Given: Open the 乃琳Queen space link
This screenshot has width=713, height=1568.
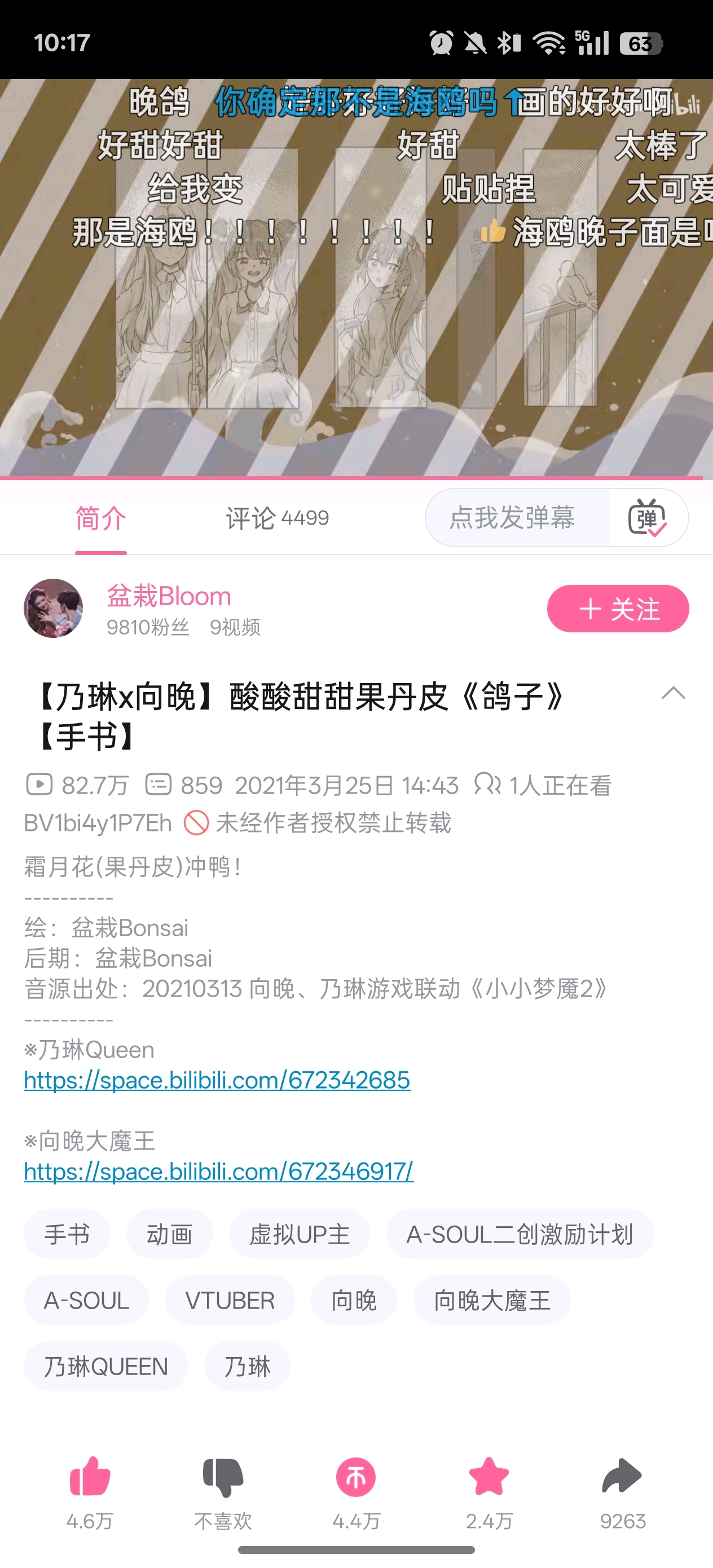Looking at the screenshot, I should tap(217, 1081).
